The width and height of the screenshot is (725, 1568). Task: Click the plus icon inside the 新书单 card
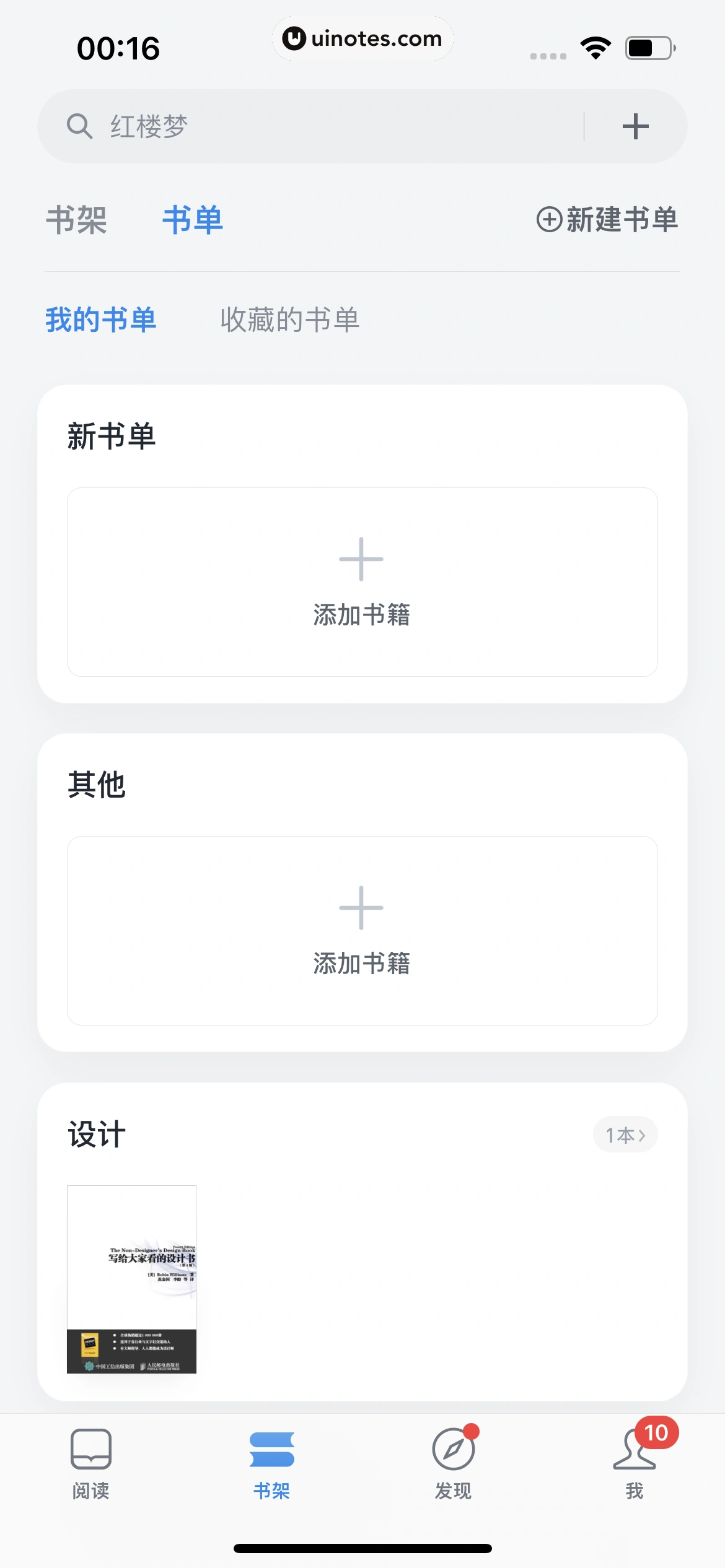tap(362, 560)
